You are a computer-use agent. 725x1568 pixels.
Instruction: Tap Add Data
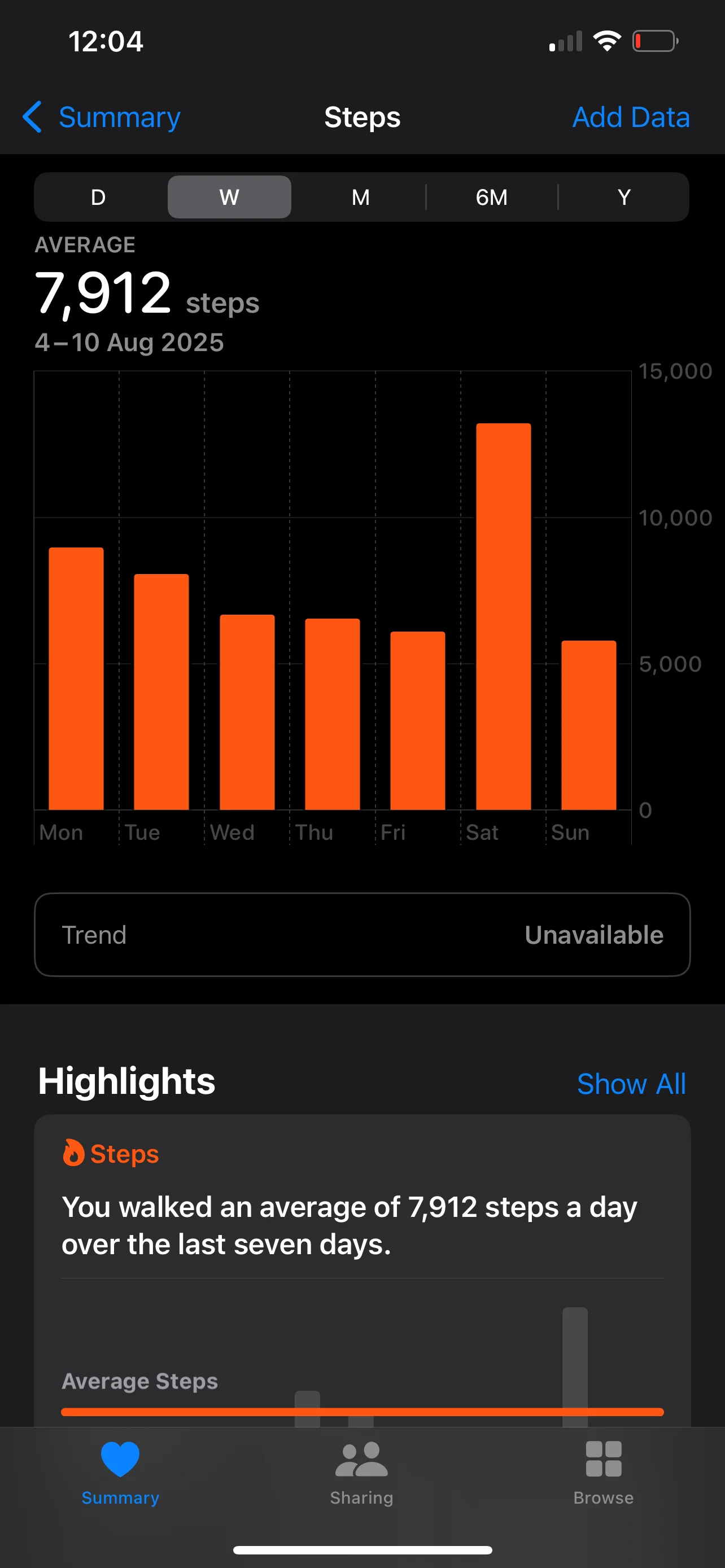coord(631,117)
